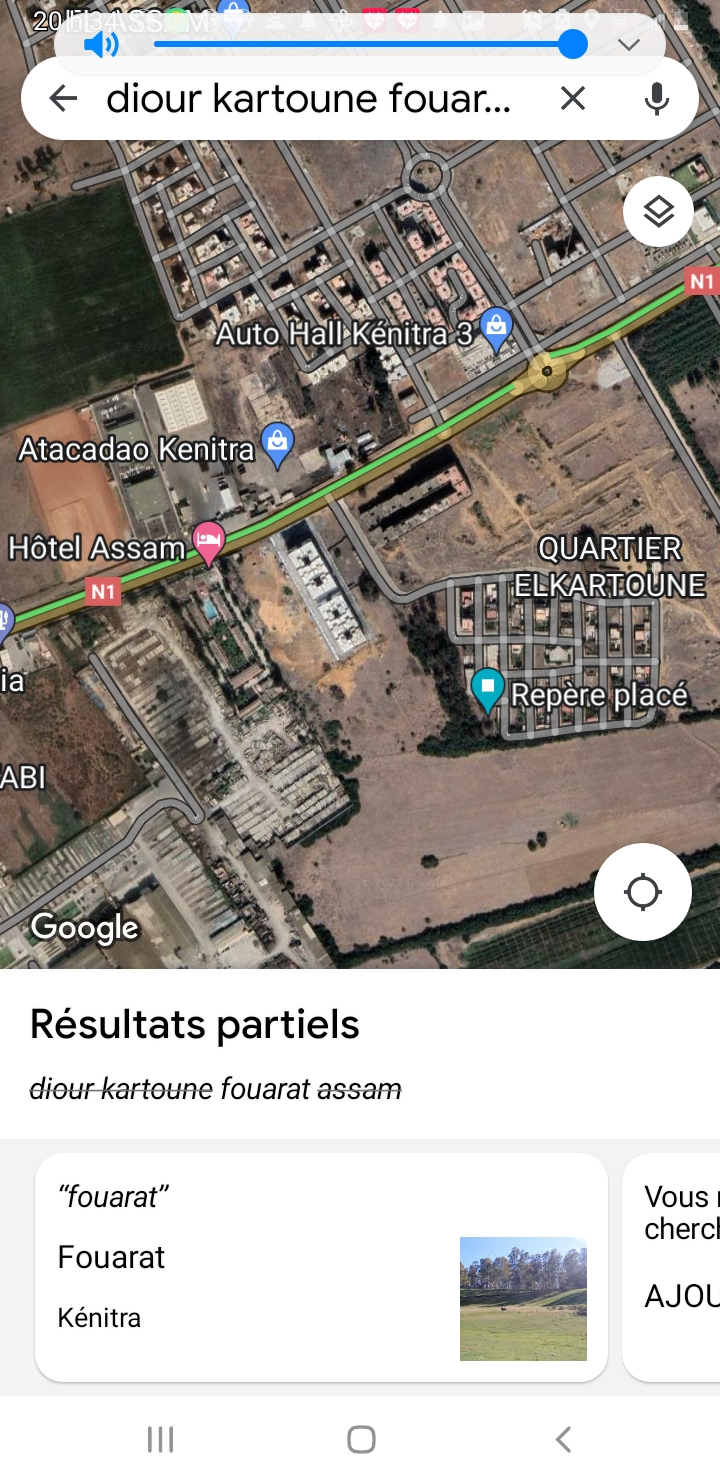Go back from the search results

click(63, 98)
